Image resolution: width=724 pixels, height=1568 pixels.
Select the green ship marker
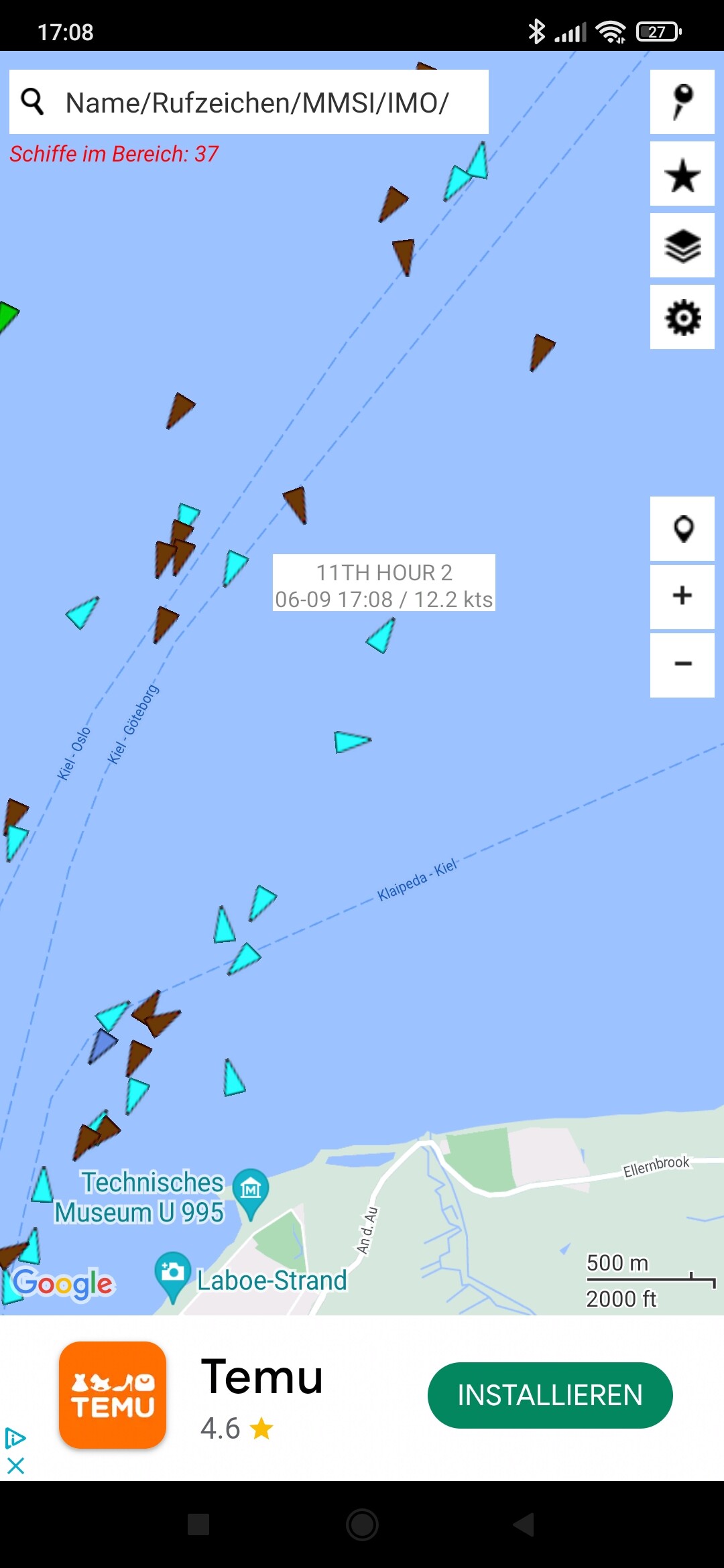click(x=7, y=316)
